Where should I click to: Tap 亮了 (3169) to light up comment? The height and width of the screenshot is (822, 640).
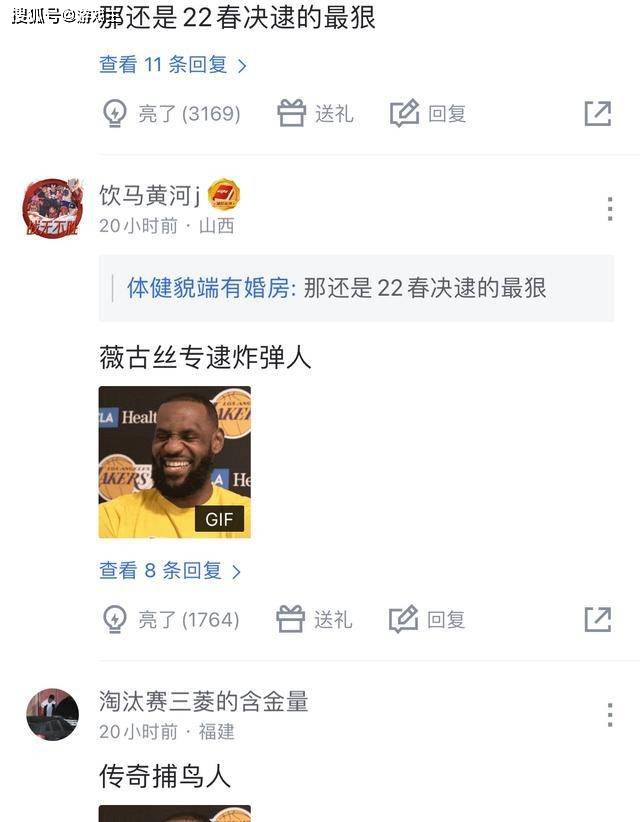tap(171, 114)
